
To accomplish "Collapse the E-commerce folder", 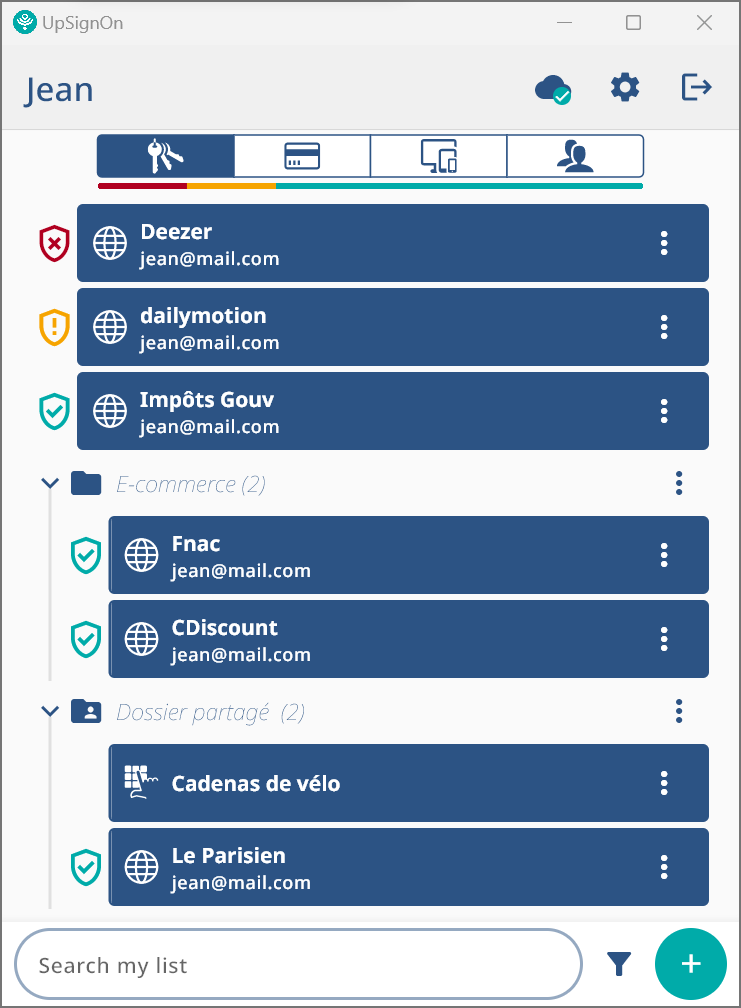I will tap(50, 483).
